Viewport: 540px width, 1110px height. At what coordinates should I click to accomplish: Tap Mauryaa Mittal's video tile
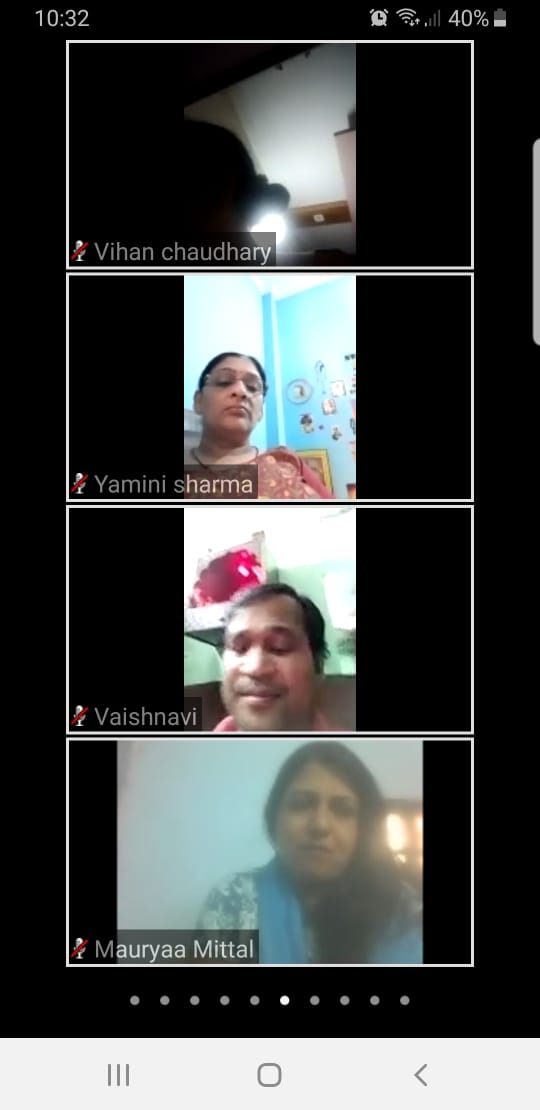pos(270,852)
